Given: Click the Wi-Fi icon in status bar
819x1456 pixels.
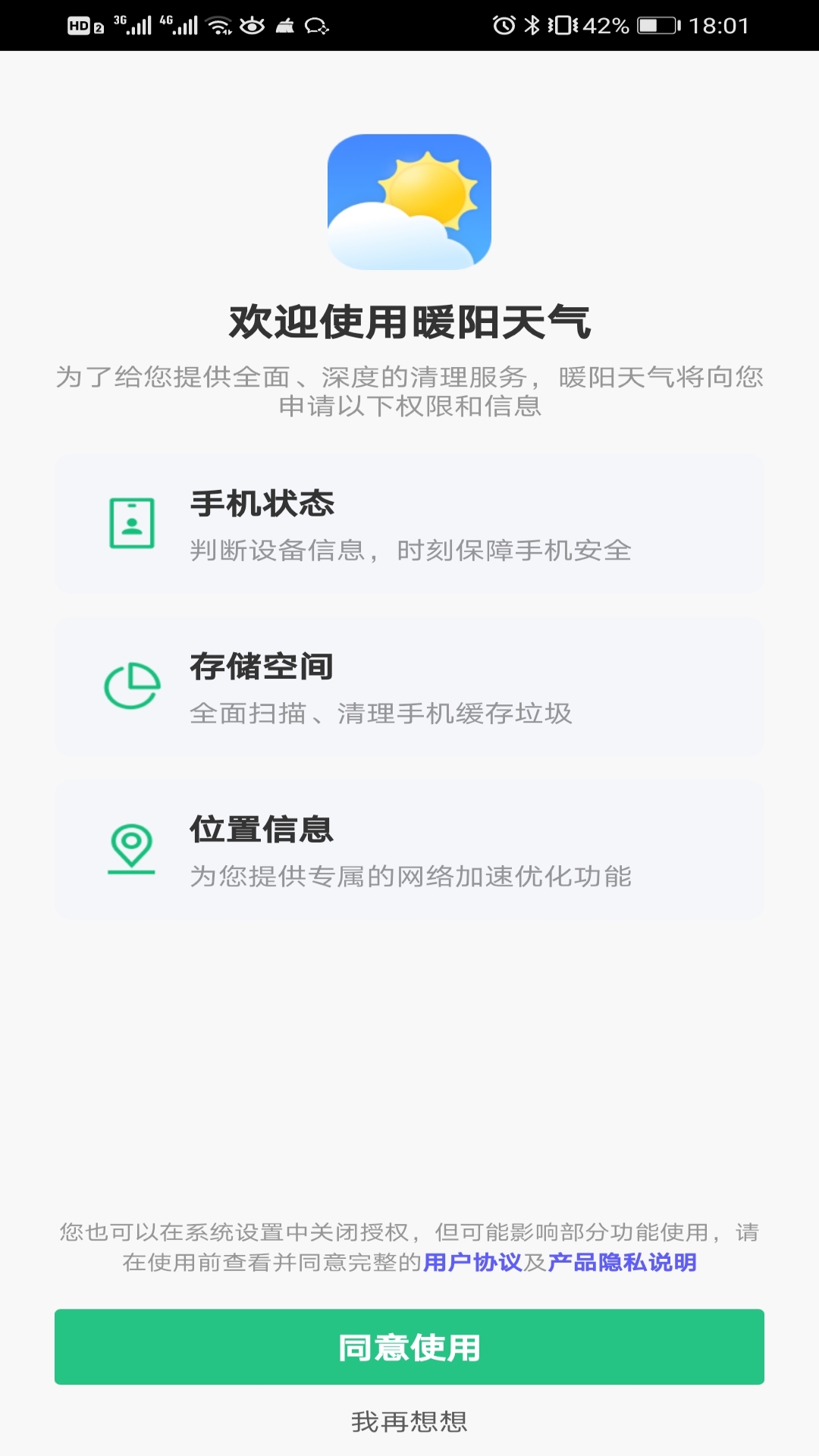Looking at the screenshot, I should coord(218,25).
